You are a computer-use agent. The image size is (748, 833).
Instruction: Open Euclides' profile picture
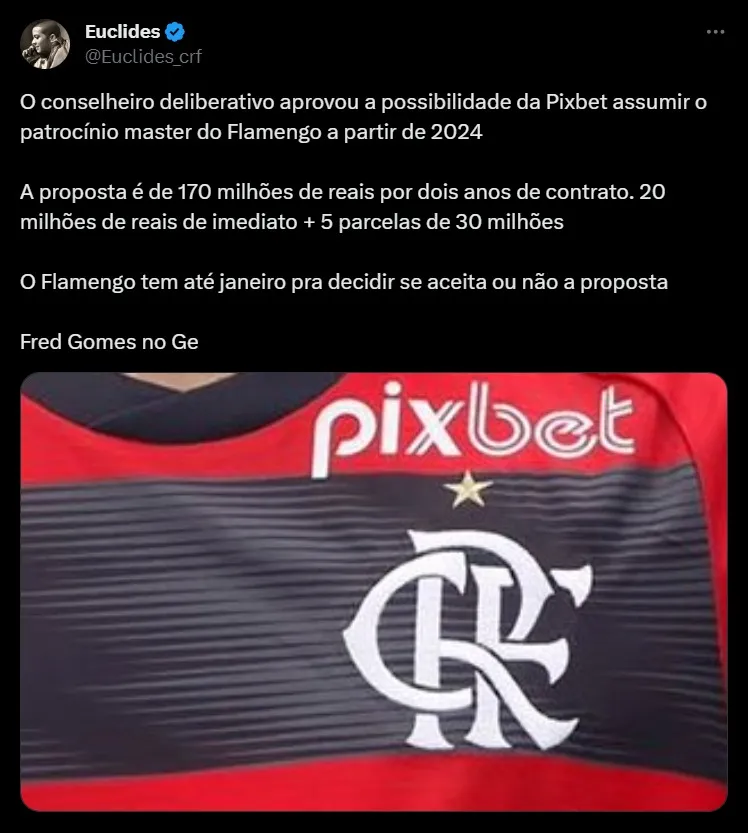45,44
